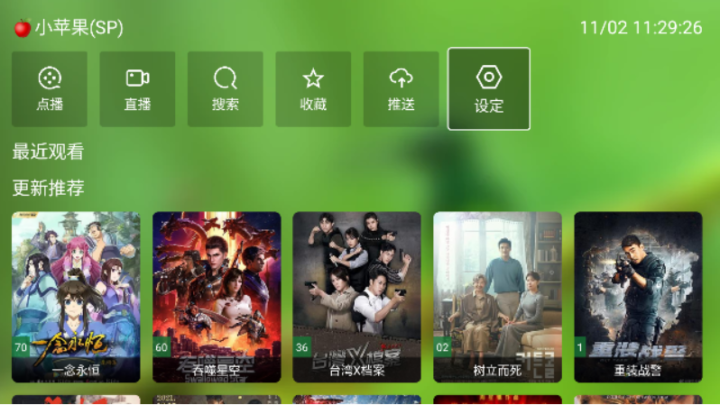The image size is (720, 405).
Task: Open the 设定 settings page
Action: [x=489, y=89]
